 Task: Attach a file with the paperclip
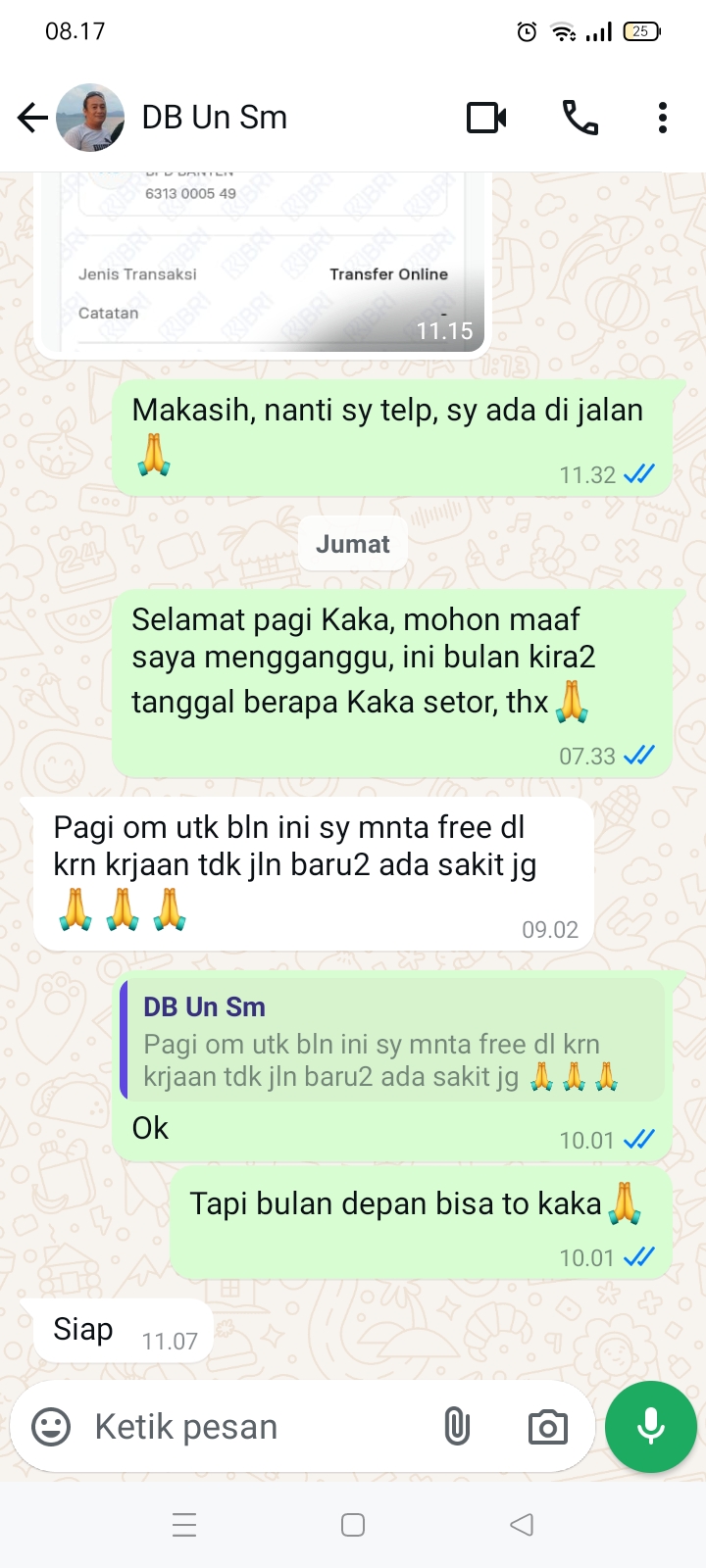click(x=457, y=1426)
